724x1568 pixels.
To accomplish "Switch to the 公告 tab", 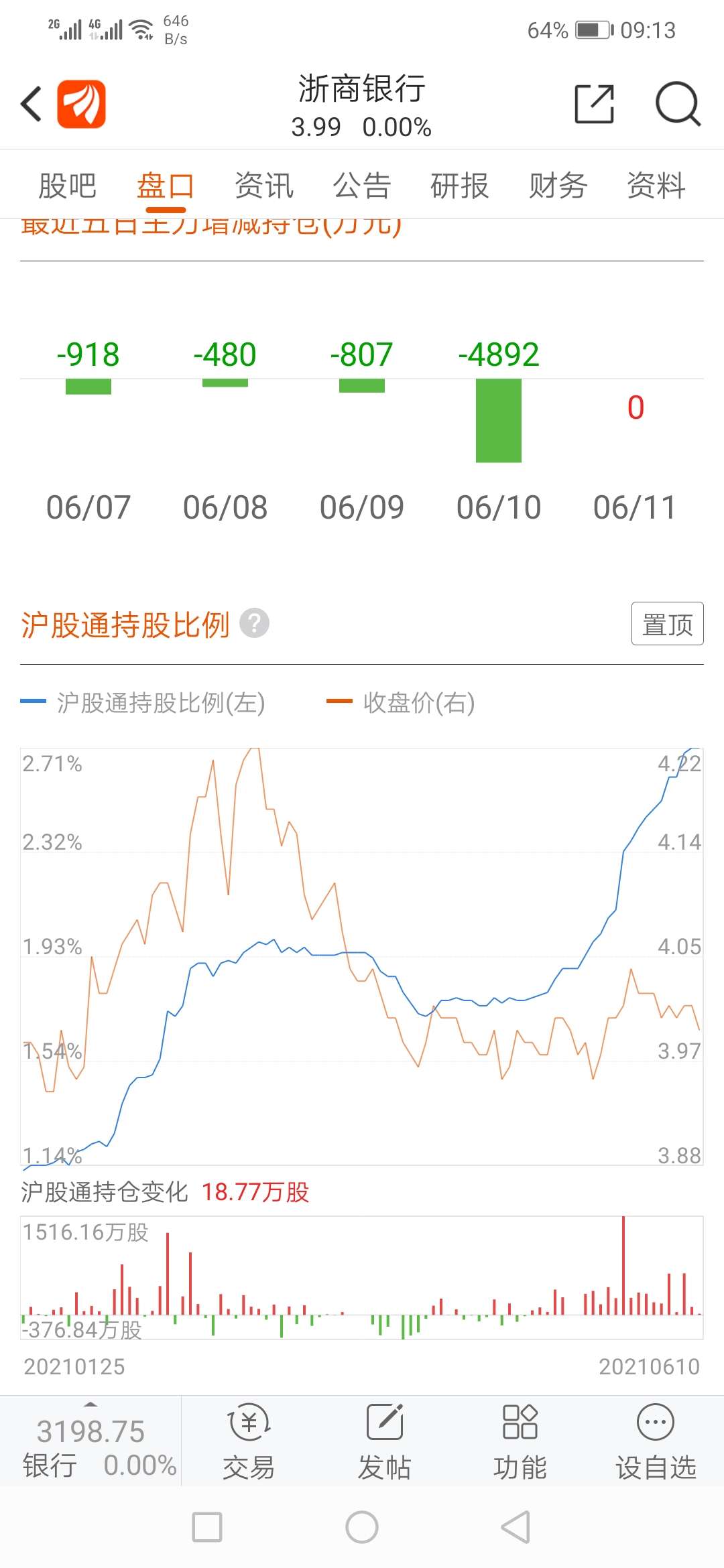I will coord(362,186).
